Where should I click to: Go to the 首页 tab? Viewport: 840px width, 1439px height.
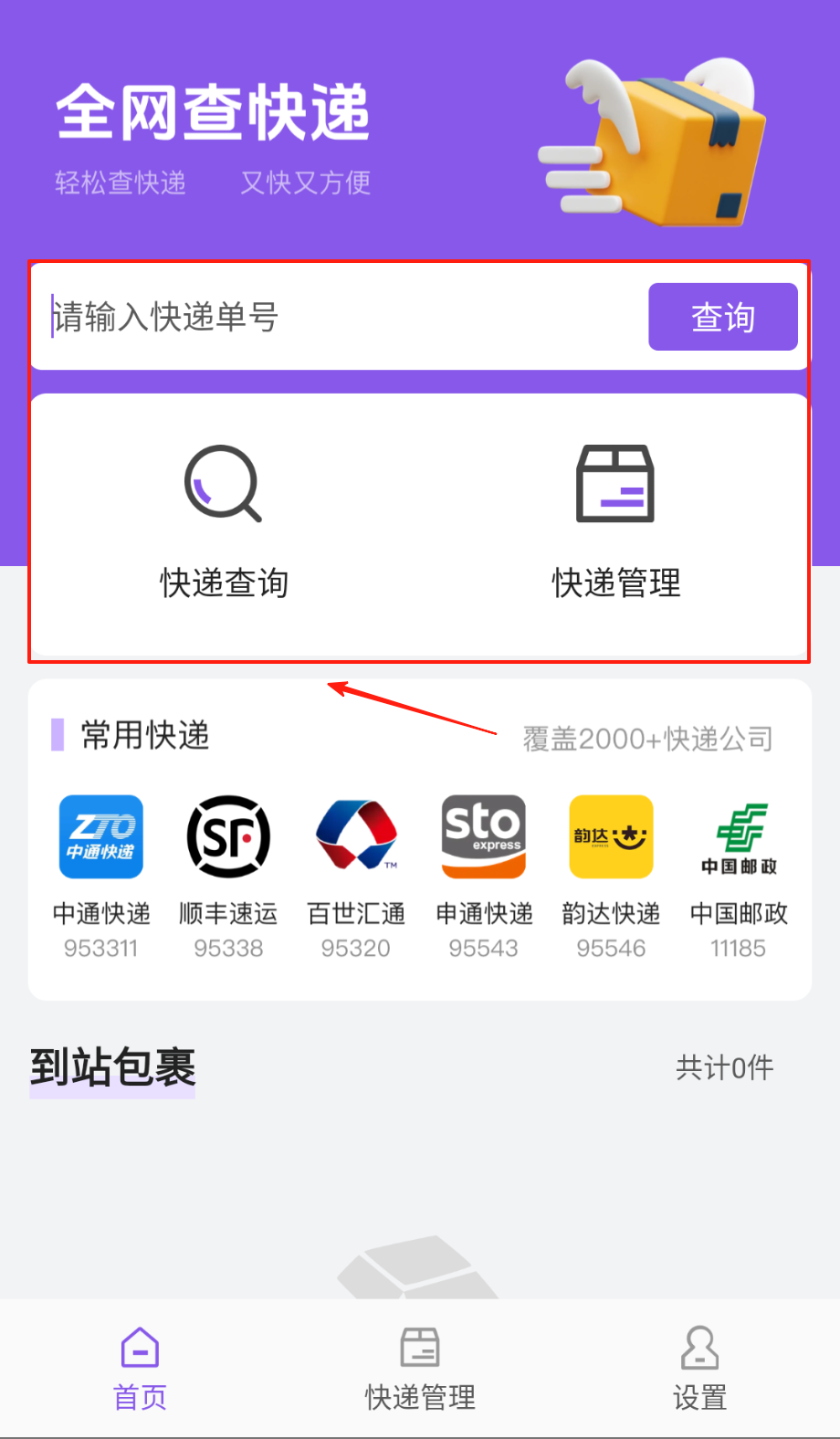click(x=140, y=1369)
